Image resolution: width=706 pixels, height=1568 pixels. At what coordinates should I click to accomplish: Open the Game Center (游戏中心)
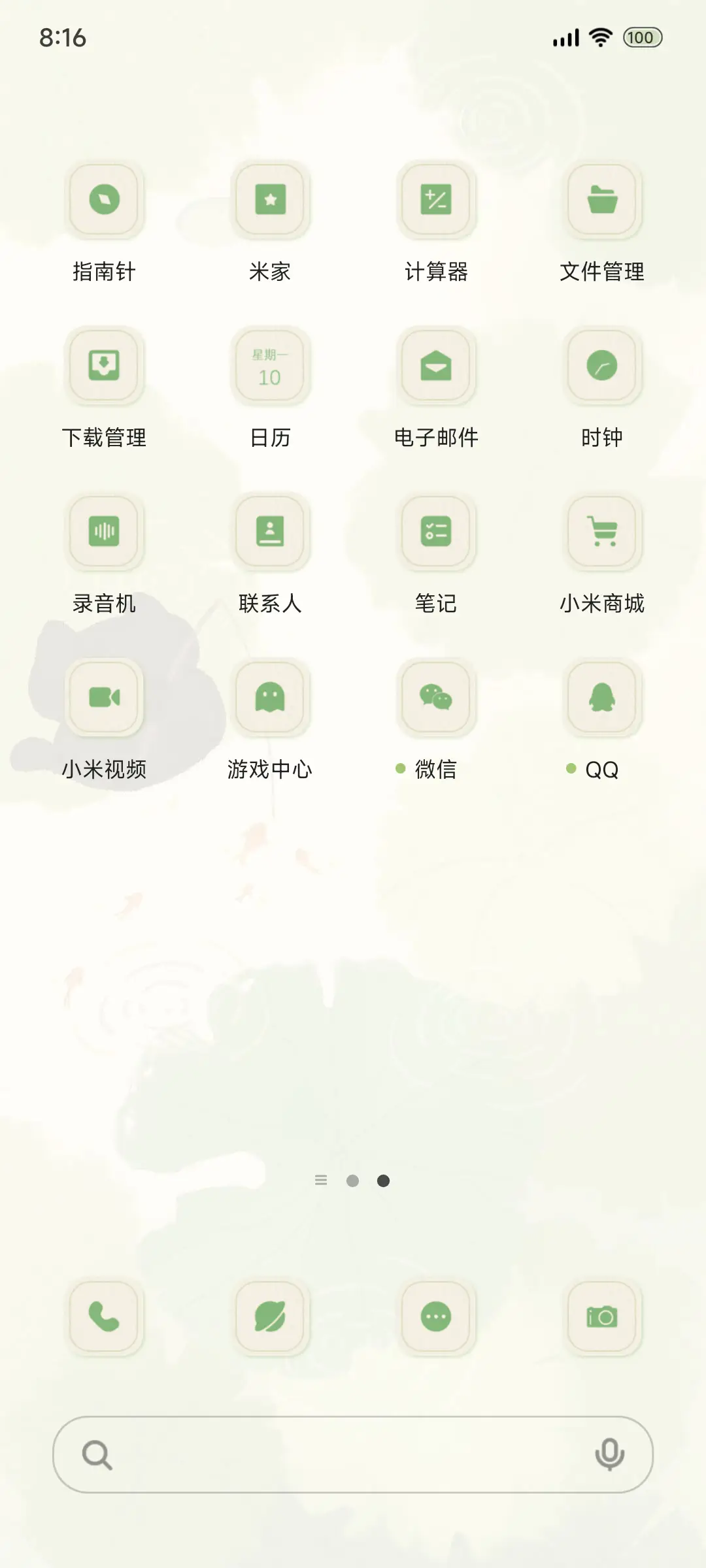(271, 697)
